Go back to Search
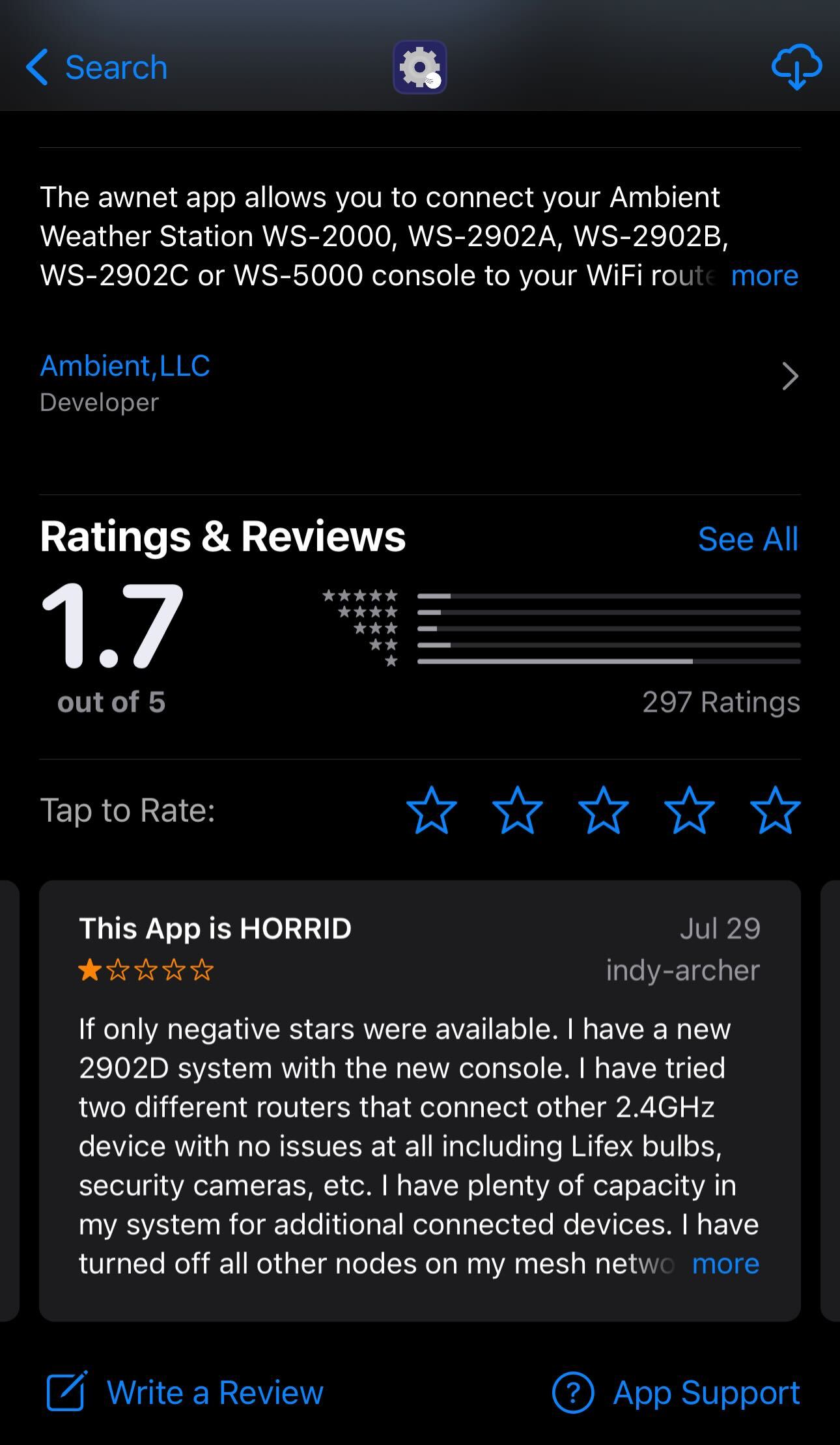This screenshot has width=840, height=1445. pyautogui.click(x=96, y=68)
